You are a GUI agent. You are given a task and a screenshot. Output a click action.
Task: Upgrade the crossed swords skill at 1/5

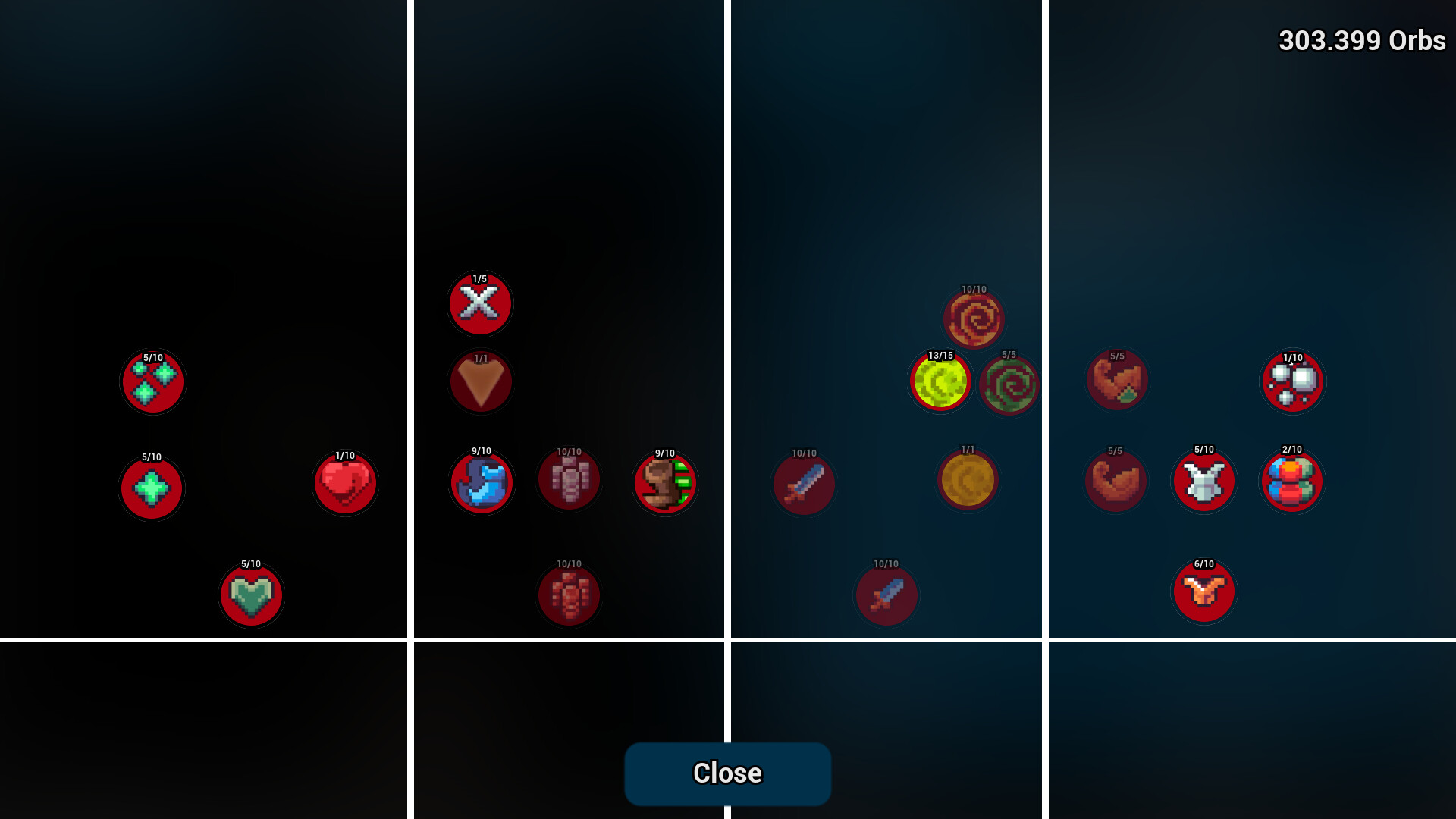point(480,304)
